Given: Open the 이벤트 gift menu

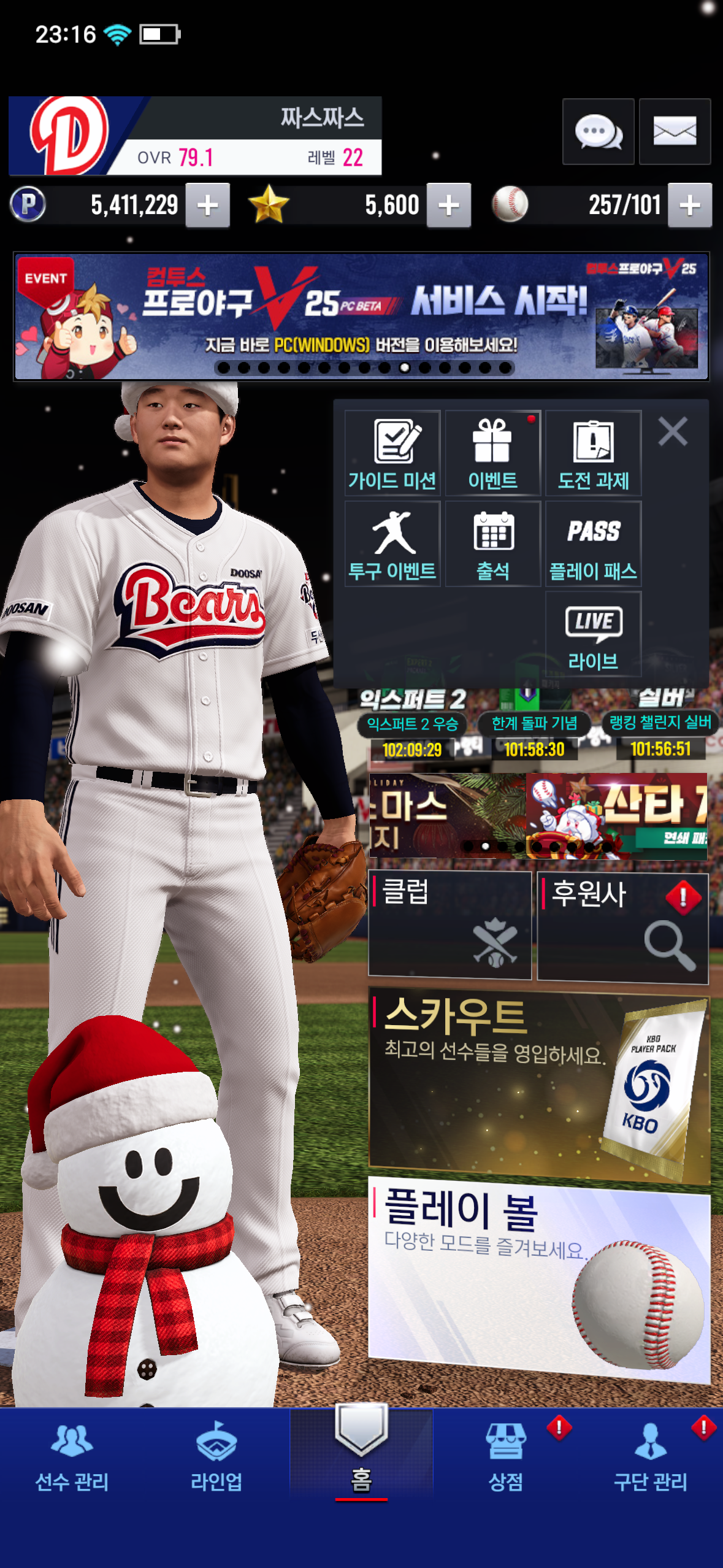Looking at the screenshot, I should (x=492, y=453).
